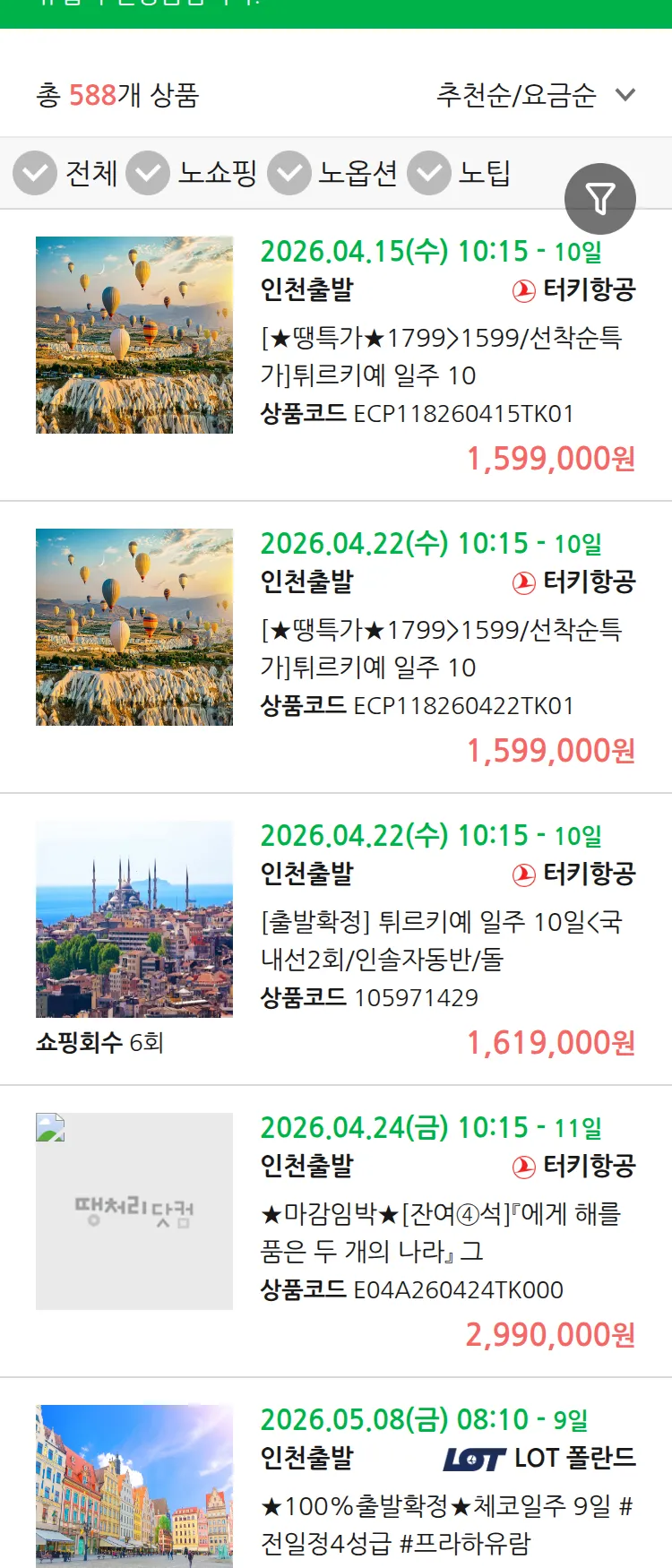Open the 추천순/요금순 sorting dropdown
672x1568 pixels.
coord(516,94)
